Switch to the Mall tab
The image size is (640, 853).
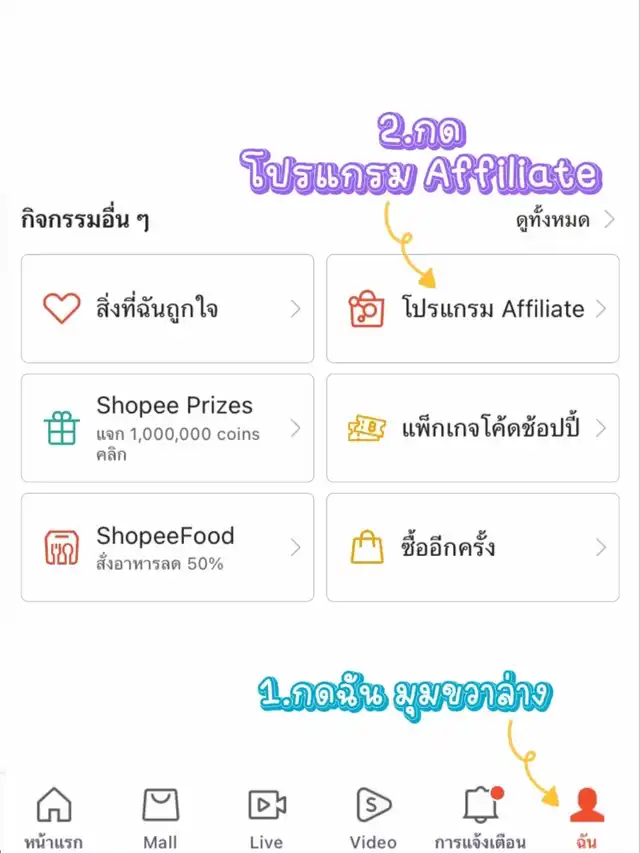160,817
